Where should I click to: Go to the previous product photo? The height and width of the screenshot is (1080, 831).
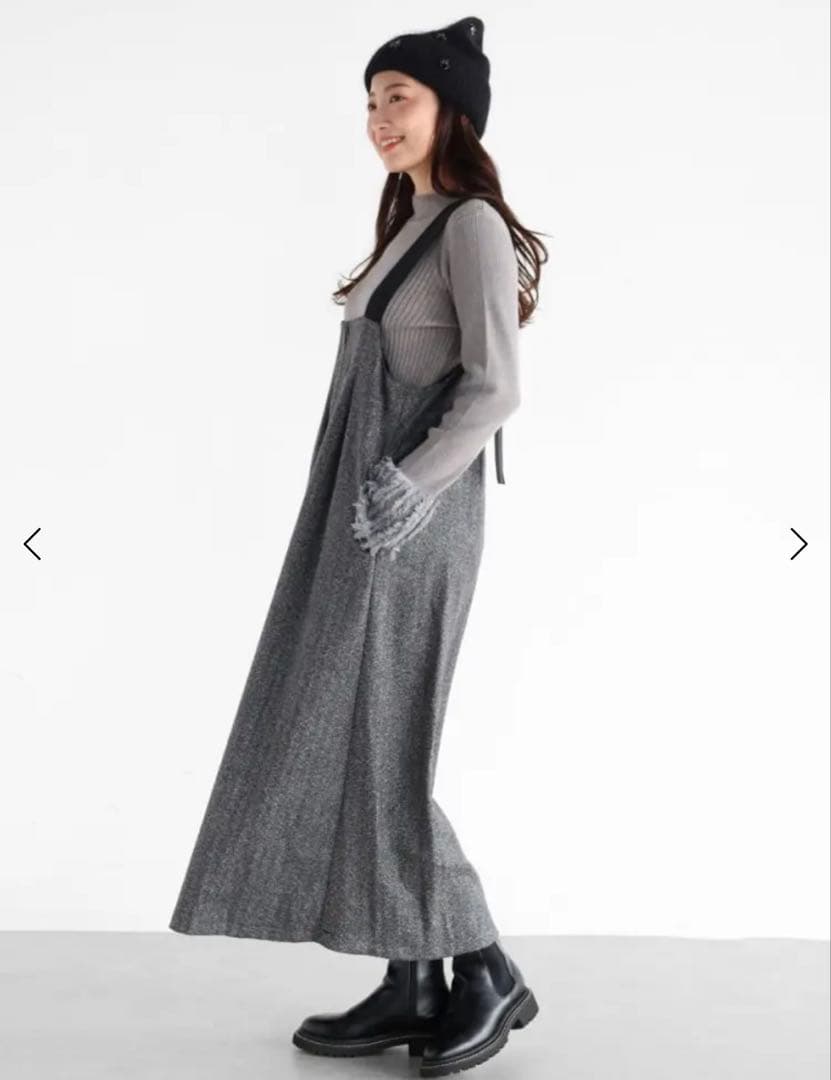(32, 544)
